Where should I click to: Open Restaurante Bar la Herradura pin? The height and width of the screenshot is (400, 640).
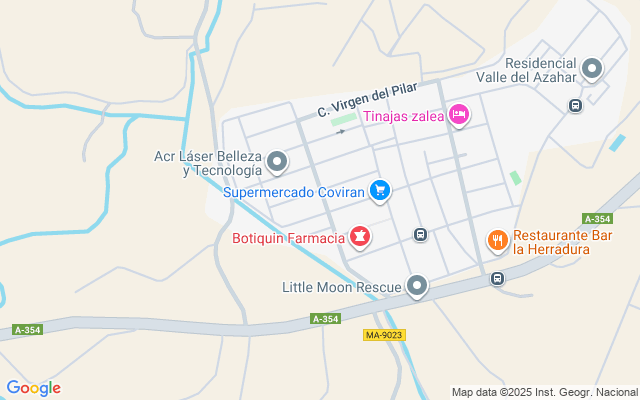497,240
